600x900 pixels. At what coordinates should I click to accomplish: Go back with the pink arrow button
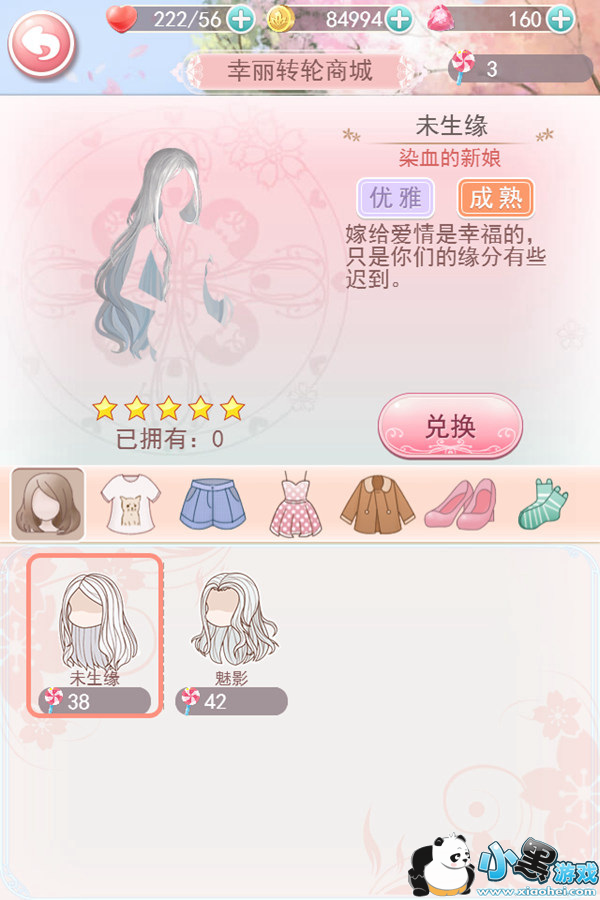coord(41,44)
